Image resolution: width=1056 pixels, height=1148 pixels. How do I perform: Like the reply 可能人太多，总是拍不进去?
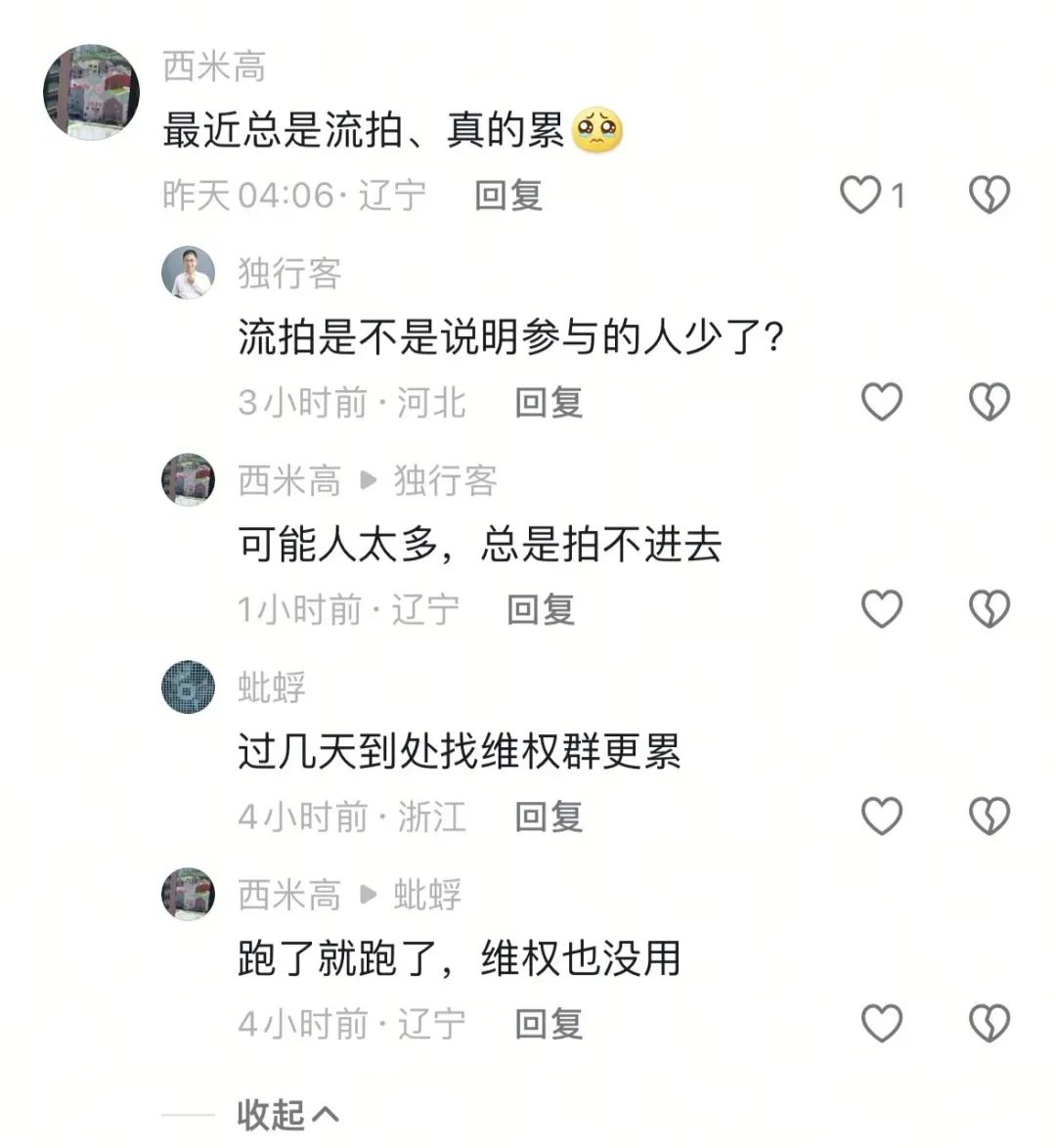click(x=881, y=609)
